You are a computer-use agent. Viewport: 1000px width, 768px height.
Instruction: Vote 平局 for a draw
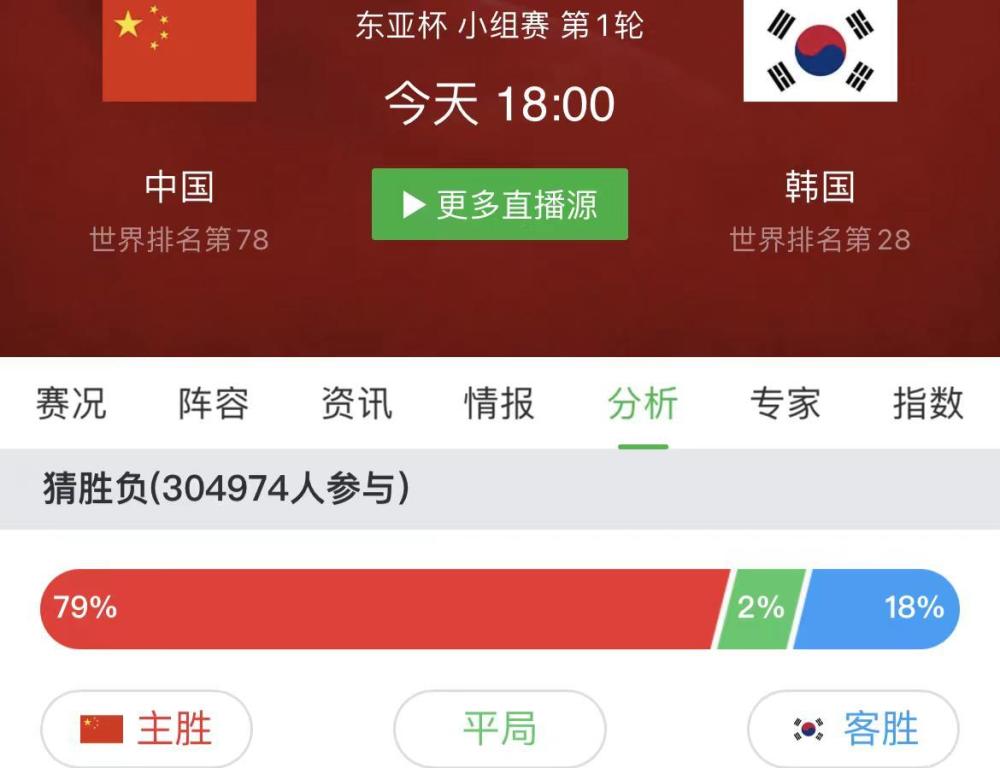click(500, 729)
